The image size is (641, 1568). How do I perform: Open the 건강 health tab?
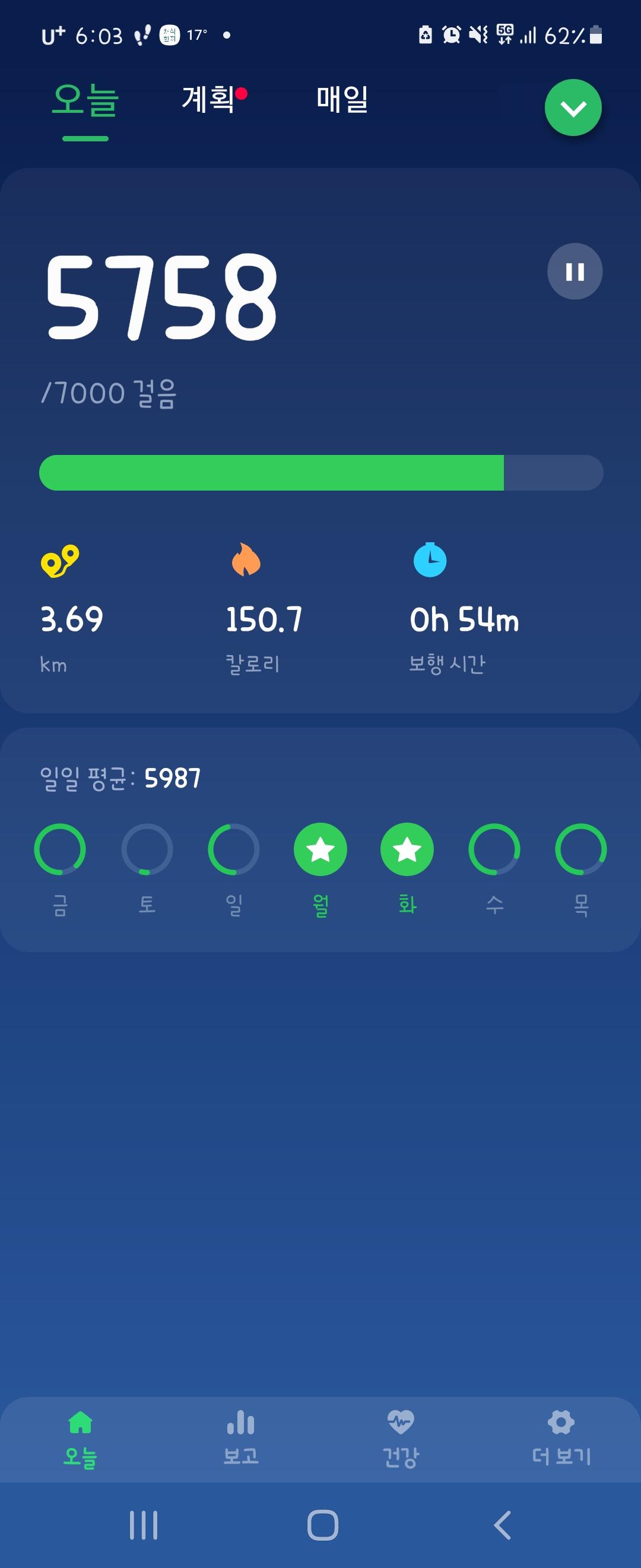[401, 1438]
